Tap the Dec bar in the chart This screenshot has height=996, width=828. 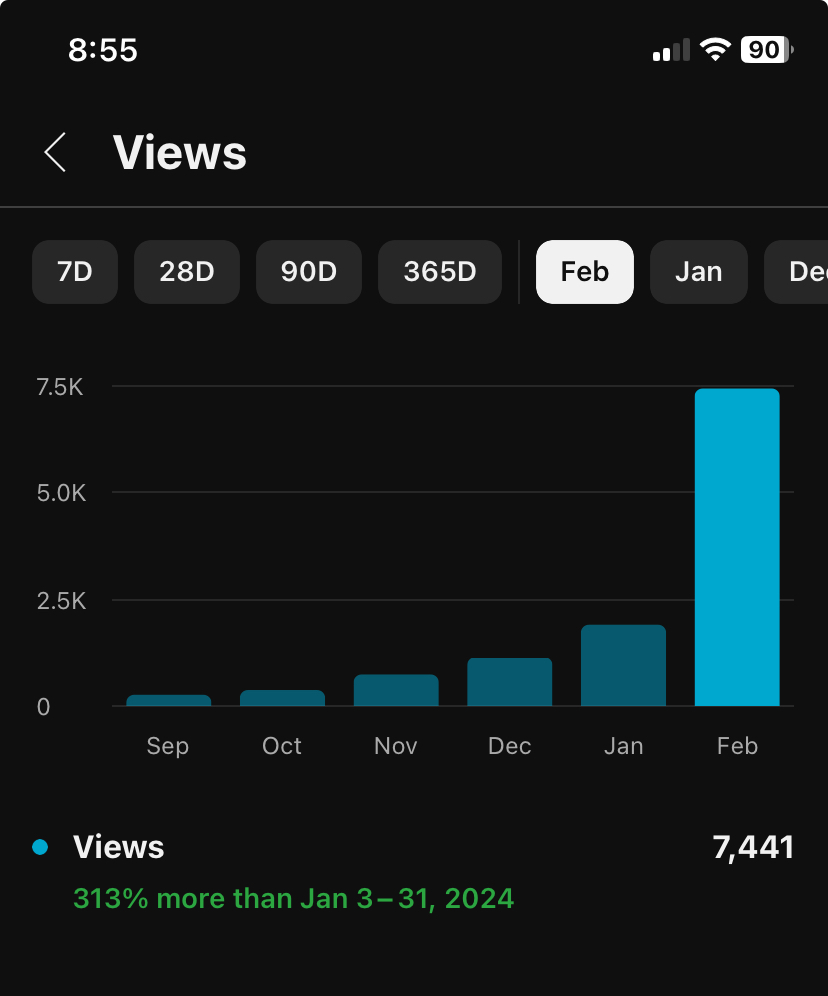pos(510,682)
